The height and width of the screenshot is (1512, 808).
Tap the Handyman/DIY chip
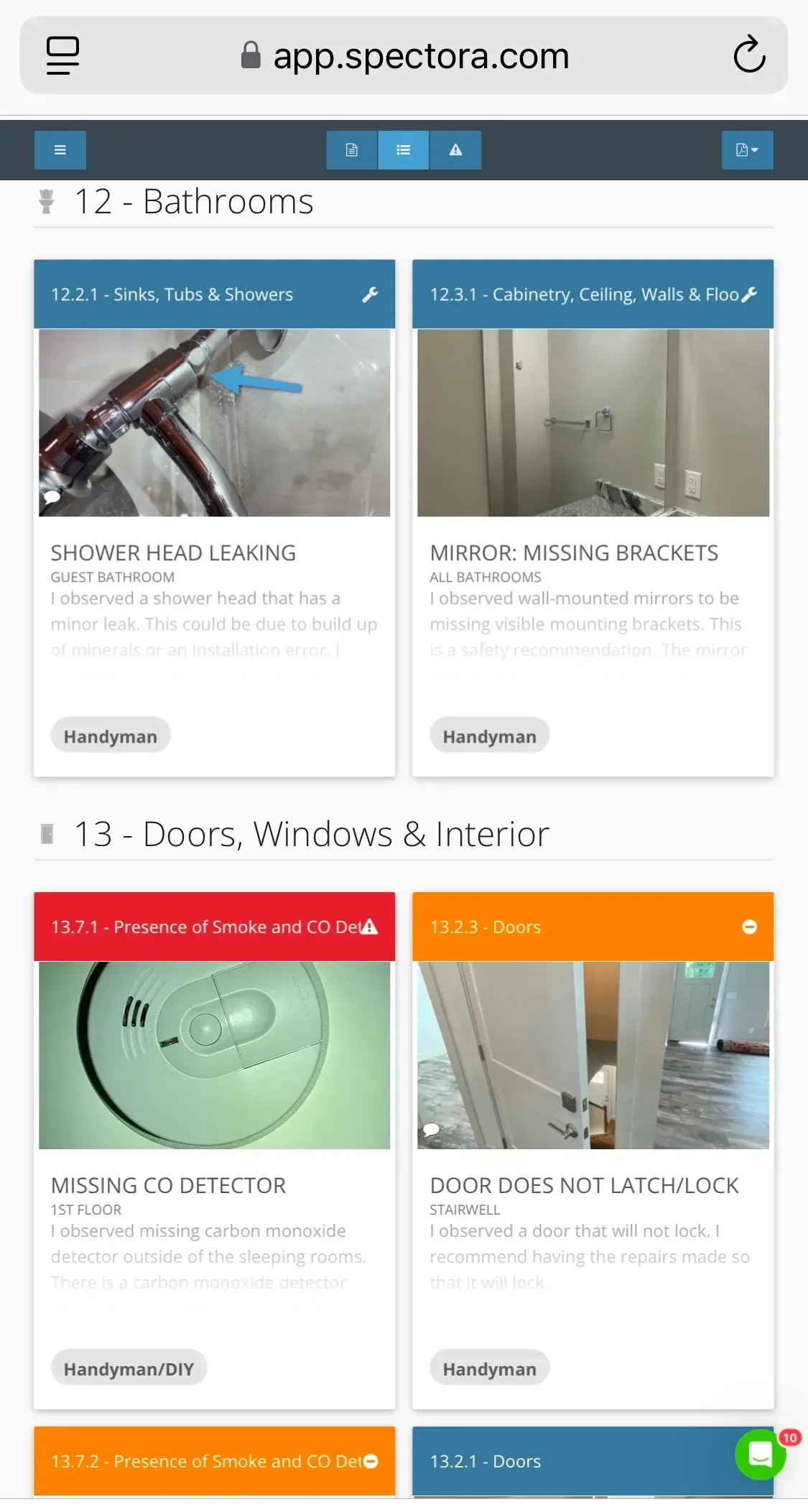[x=129, y=1369]
